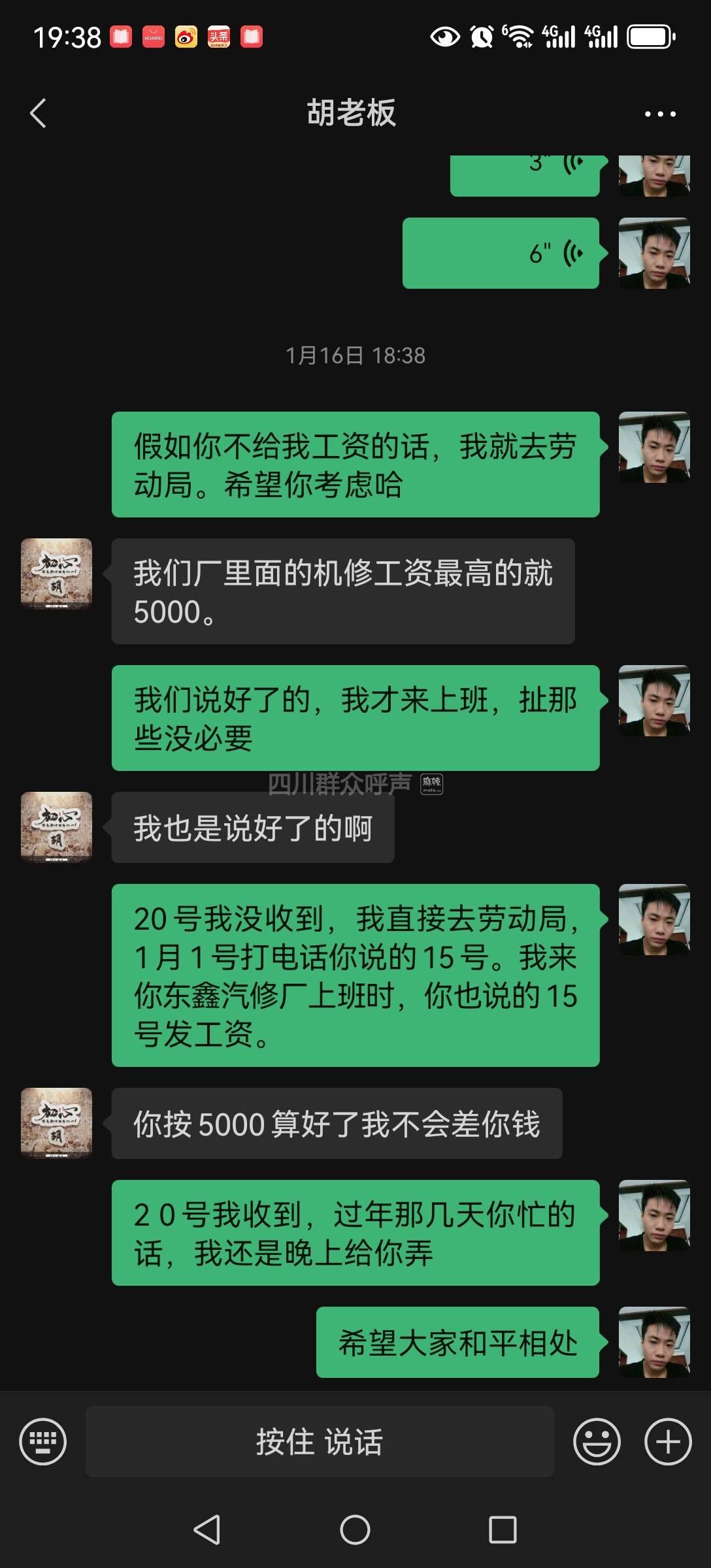Open 胡老板's avatar beside 我也是说好了的啊
The width and height of the screenshot is (711, 1568).
click(x=56, y=827)
